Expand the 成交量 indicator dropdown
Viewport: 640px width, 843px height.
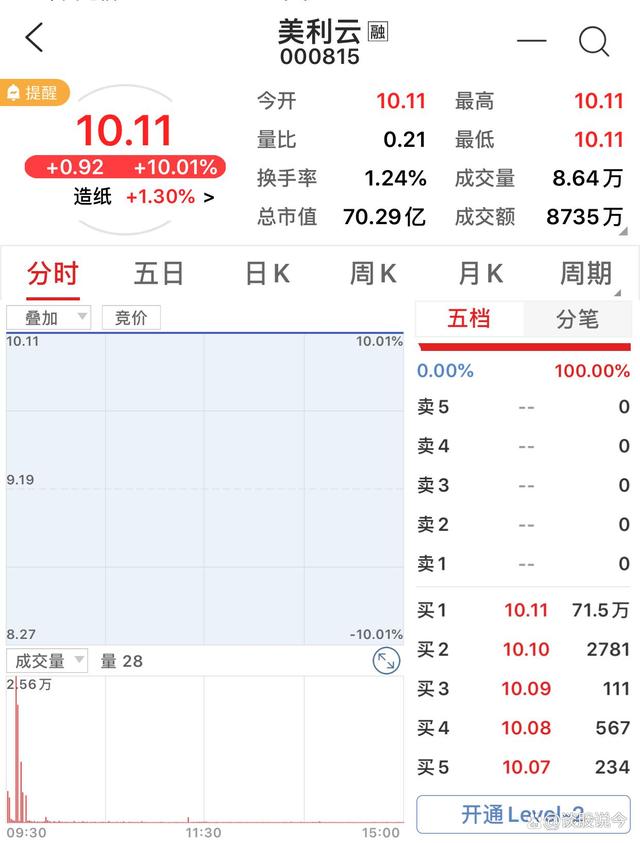(47, 661)
